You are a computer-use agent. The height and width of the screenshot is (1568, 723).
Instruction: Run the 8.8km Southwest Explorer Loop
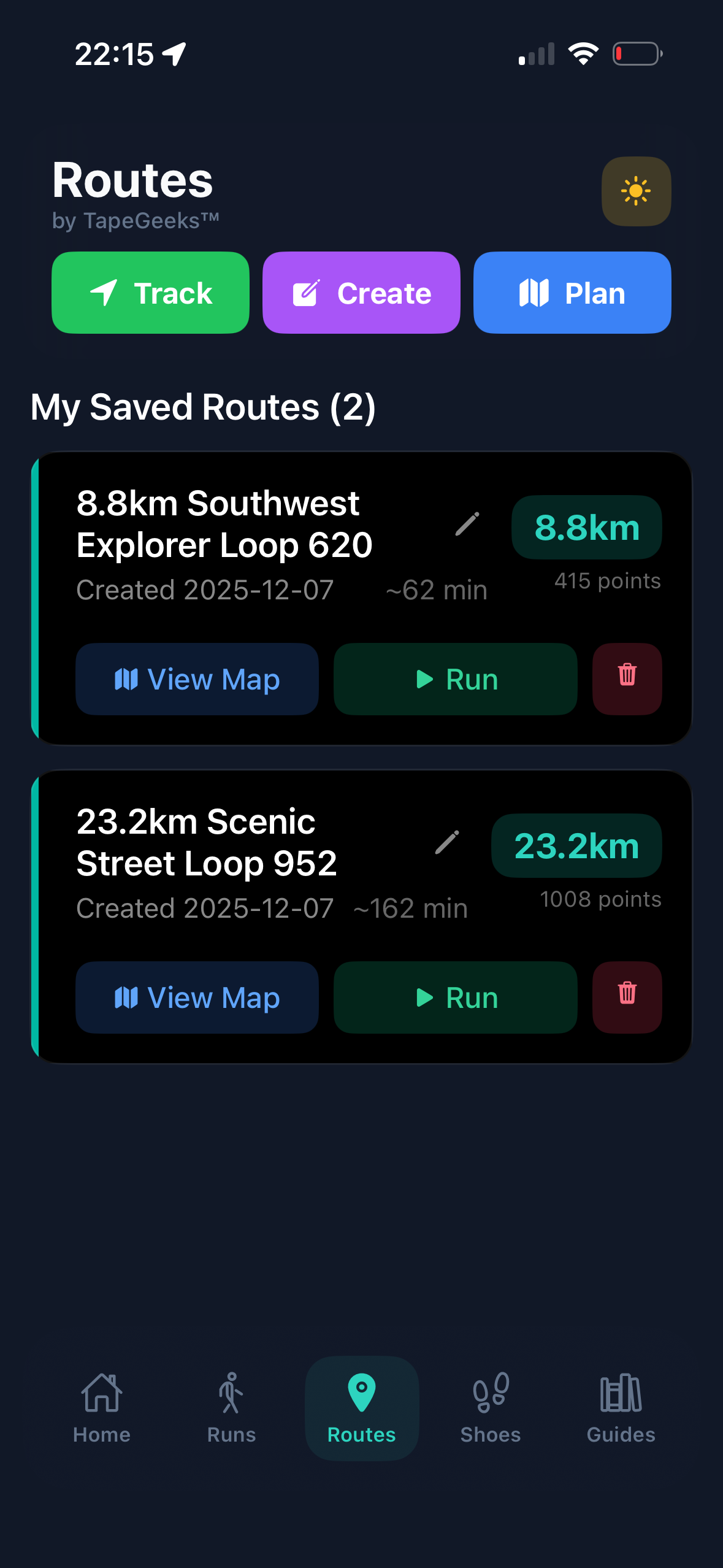point(454,679)
